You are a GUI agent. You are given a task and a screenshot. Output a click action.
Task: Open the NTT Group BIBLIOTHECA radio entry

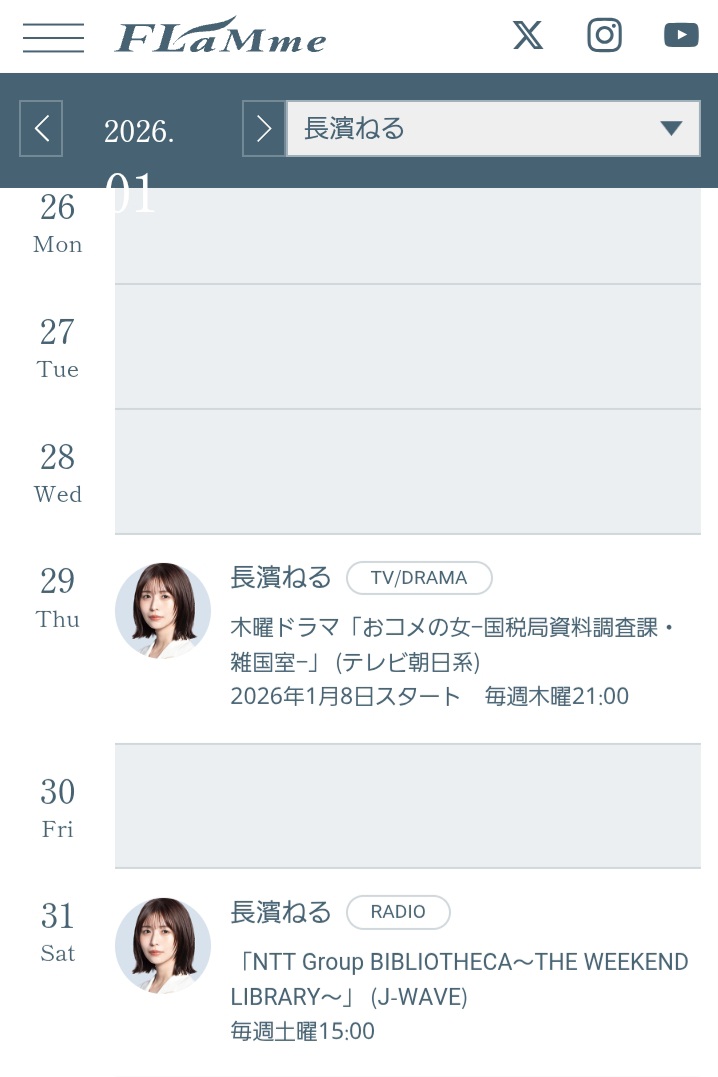[x=459, y=978]
